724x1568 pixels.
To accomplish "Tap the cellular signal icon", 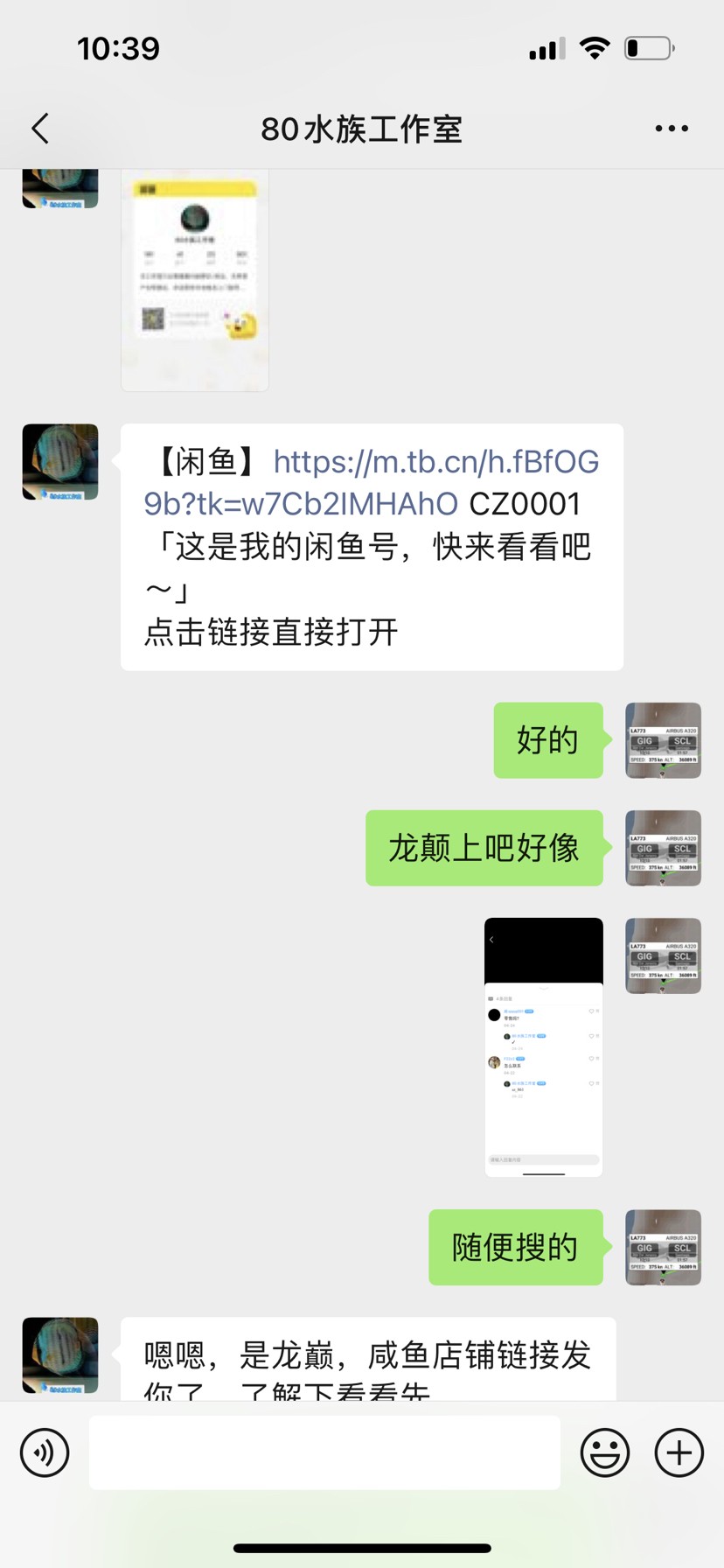I will (x=545, y=48).
